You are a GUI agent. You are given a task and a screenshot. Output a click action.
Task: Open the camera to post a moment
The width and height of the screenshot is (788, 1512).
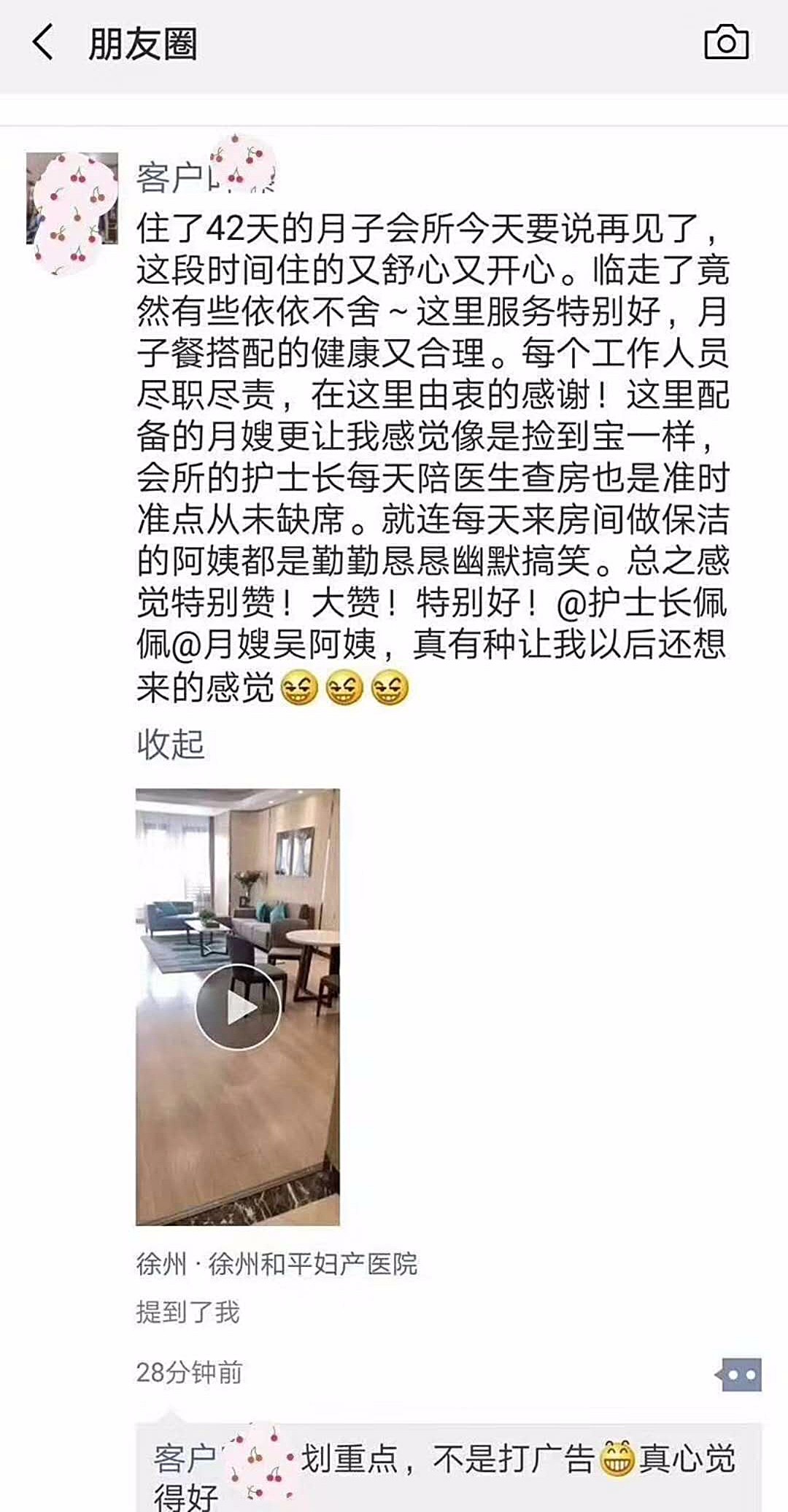tap(725, 42)
